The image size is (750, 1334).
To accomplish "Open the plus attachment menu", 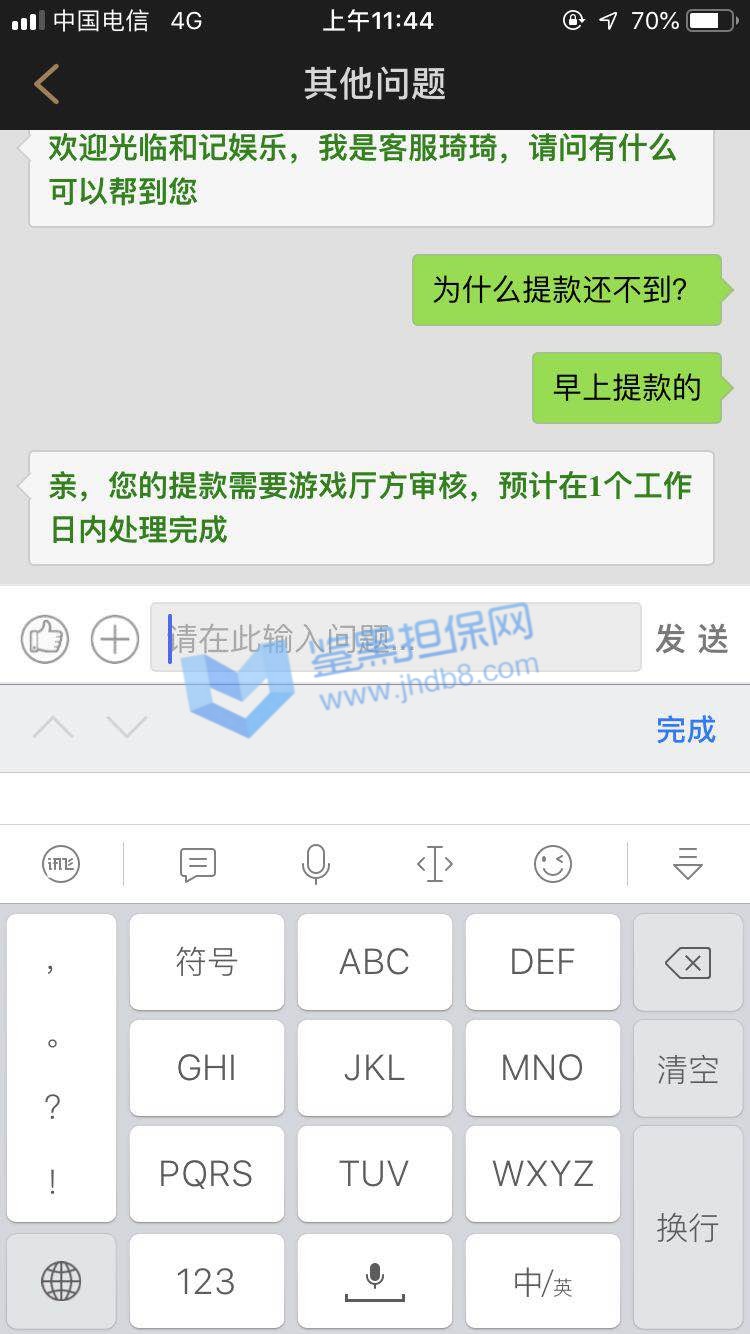I will point(115,638).
